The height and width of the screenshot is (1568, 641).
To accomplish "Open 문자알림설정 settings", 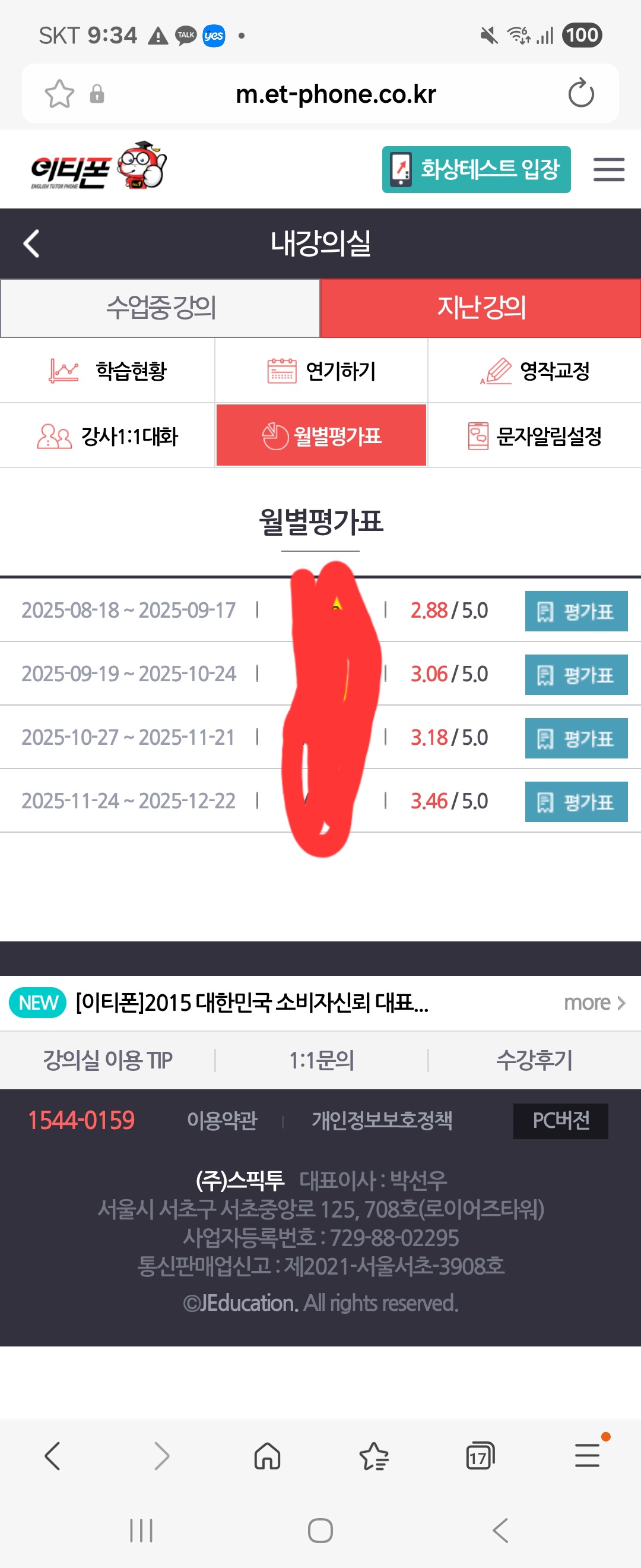I will (535, 436).
